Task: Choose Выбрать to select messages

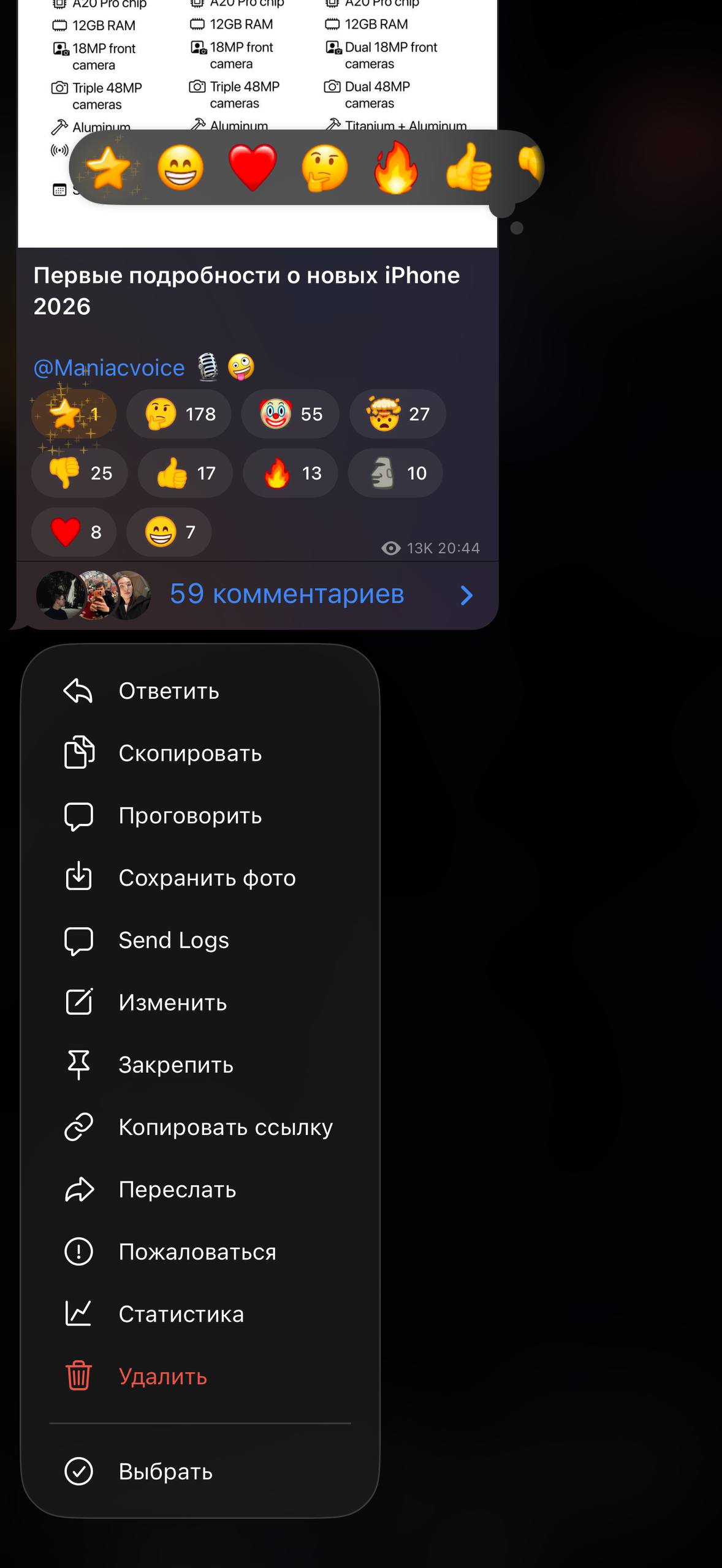Action: click(x=165, y=1472)
